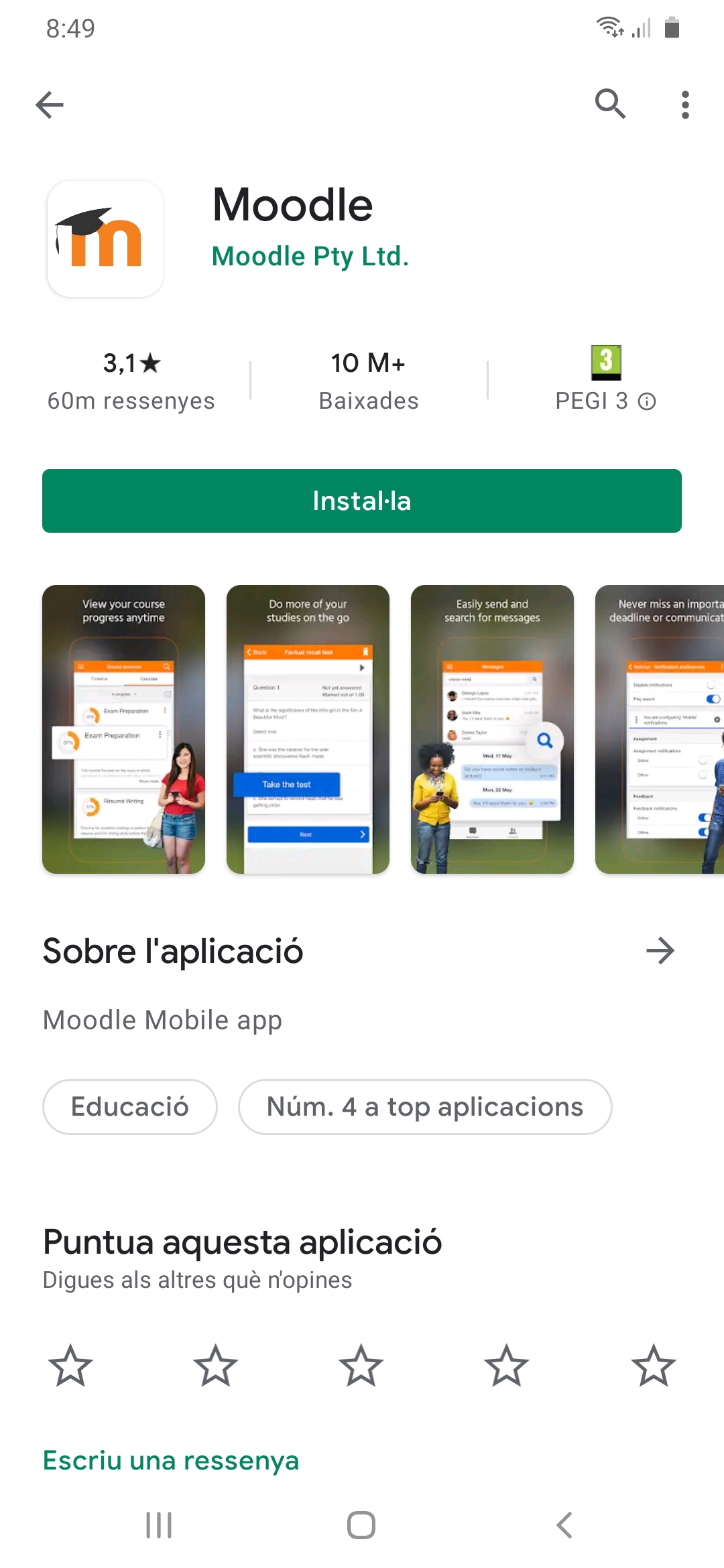Select the Educació category chip
The height and width of the screenshot is (1568, 724).
[x=130, y=1107]
